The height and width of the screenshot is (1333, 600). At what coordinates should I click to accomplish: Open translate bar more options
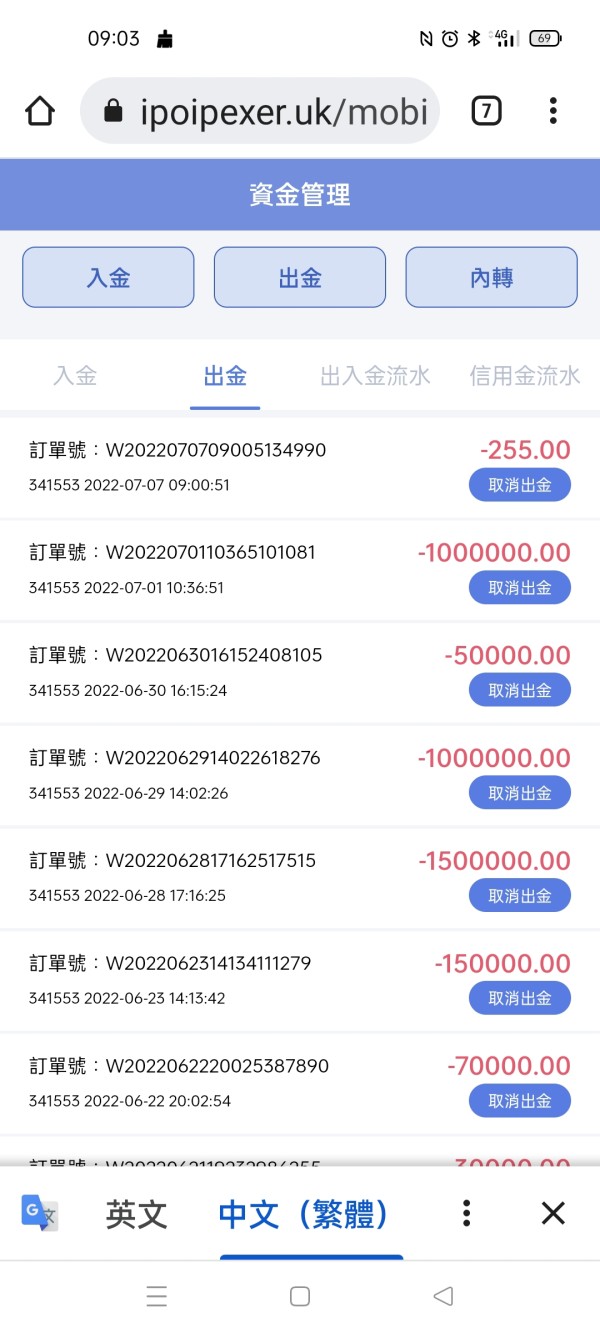pyautogui.click(x=466, y=1214)
